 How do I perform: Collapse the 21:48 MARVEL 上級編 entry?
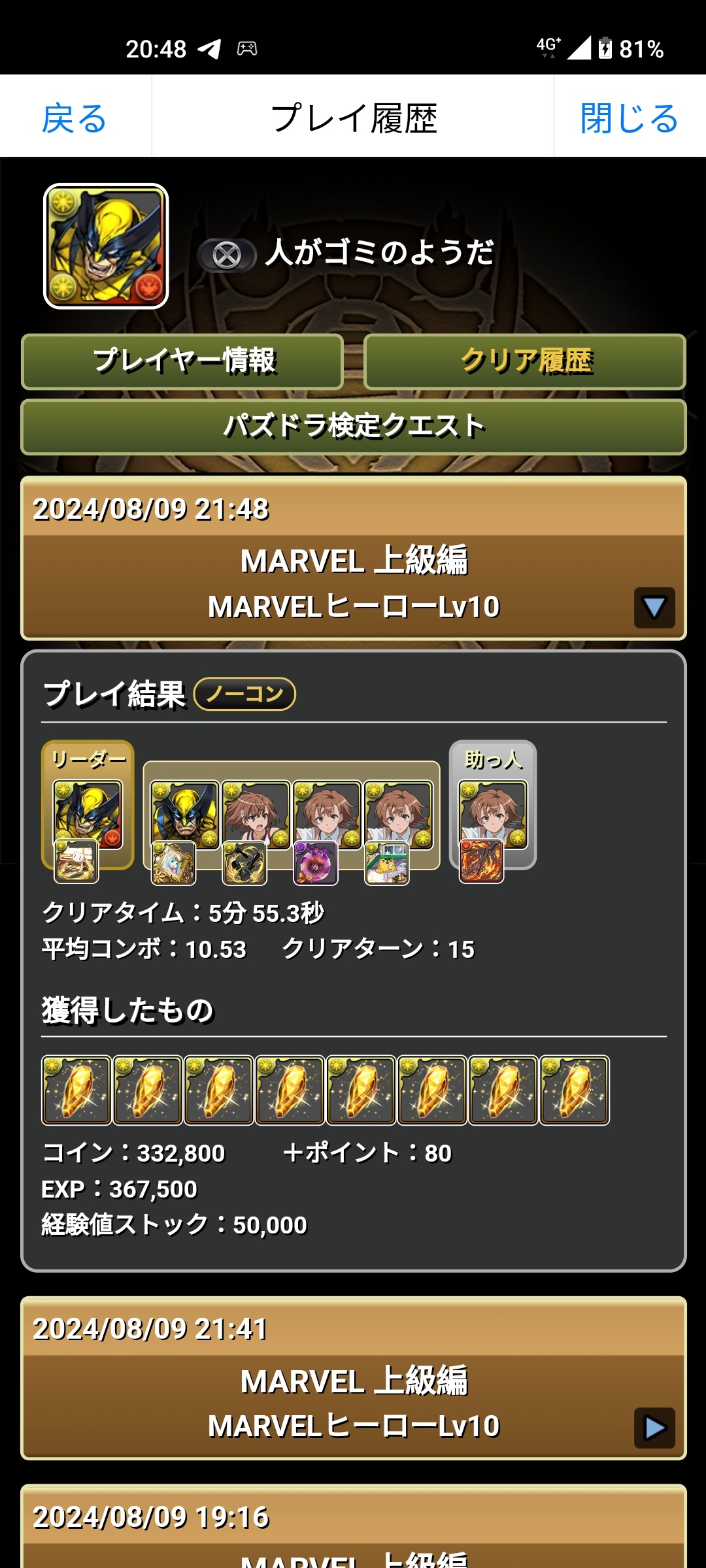point(654,608)
